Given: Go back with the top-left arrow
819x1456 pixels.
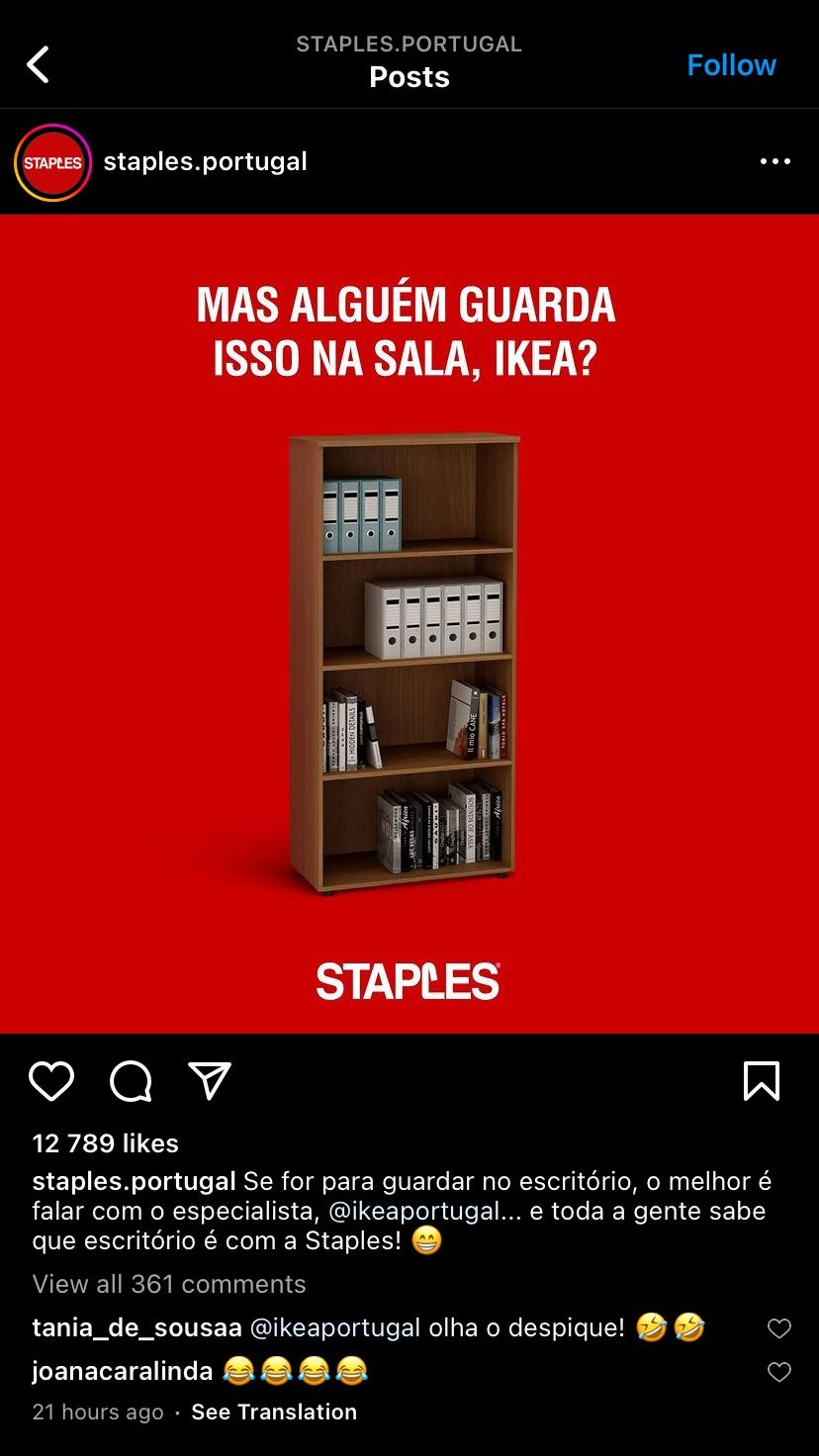Looking at the screenshot, I should pos(38,64).
